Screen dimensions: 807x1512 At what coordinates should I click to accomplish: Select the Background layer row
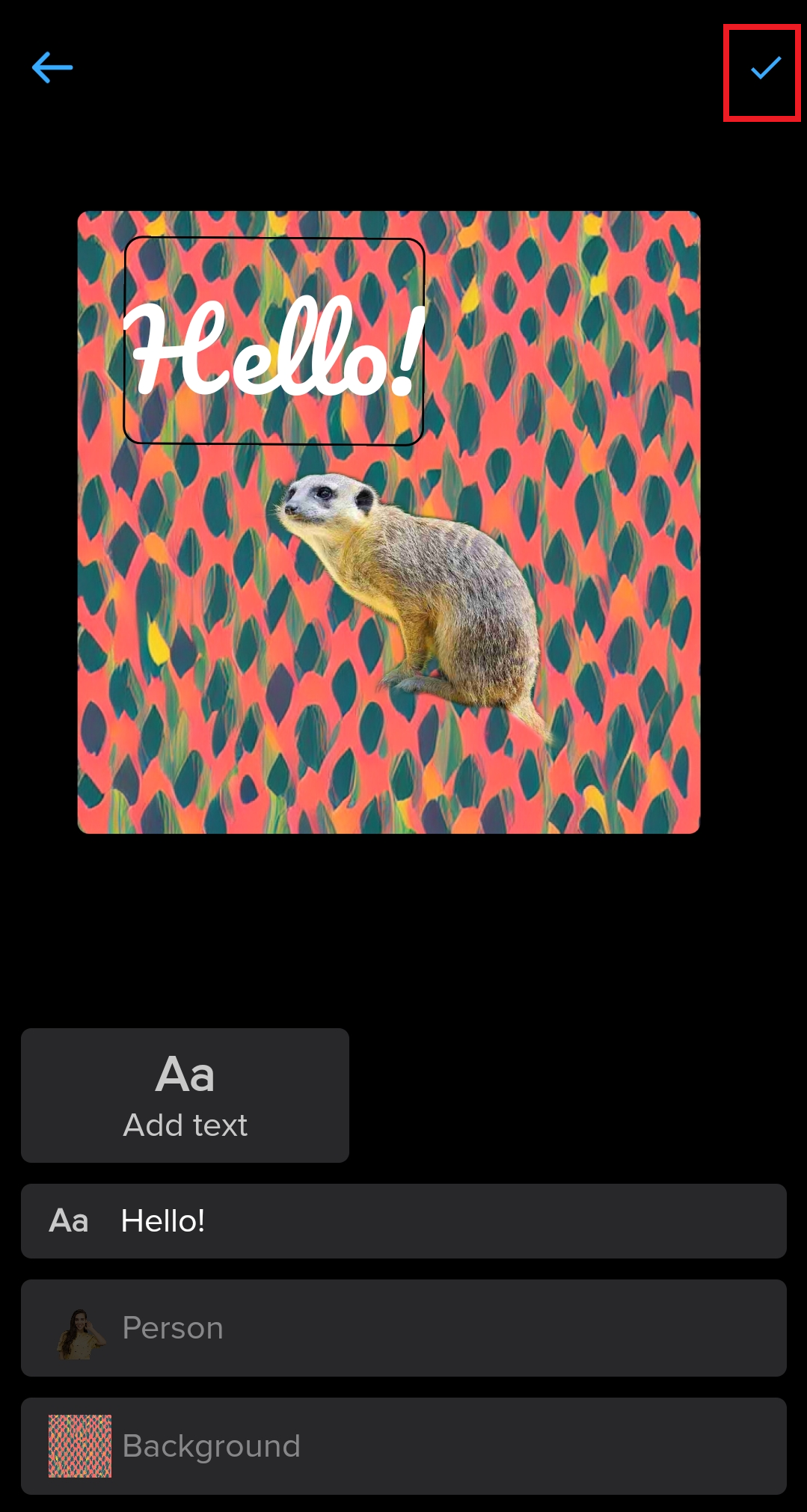click(404, 1445)
